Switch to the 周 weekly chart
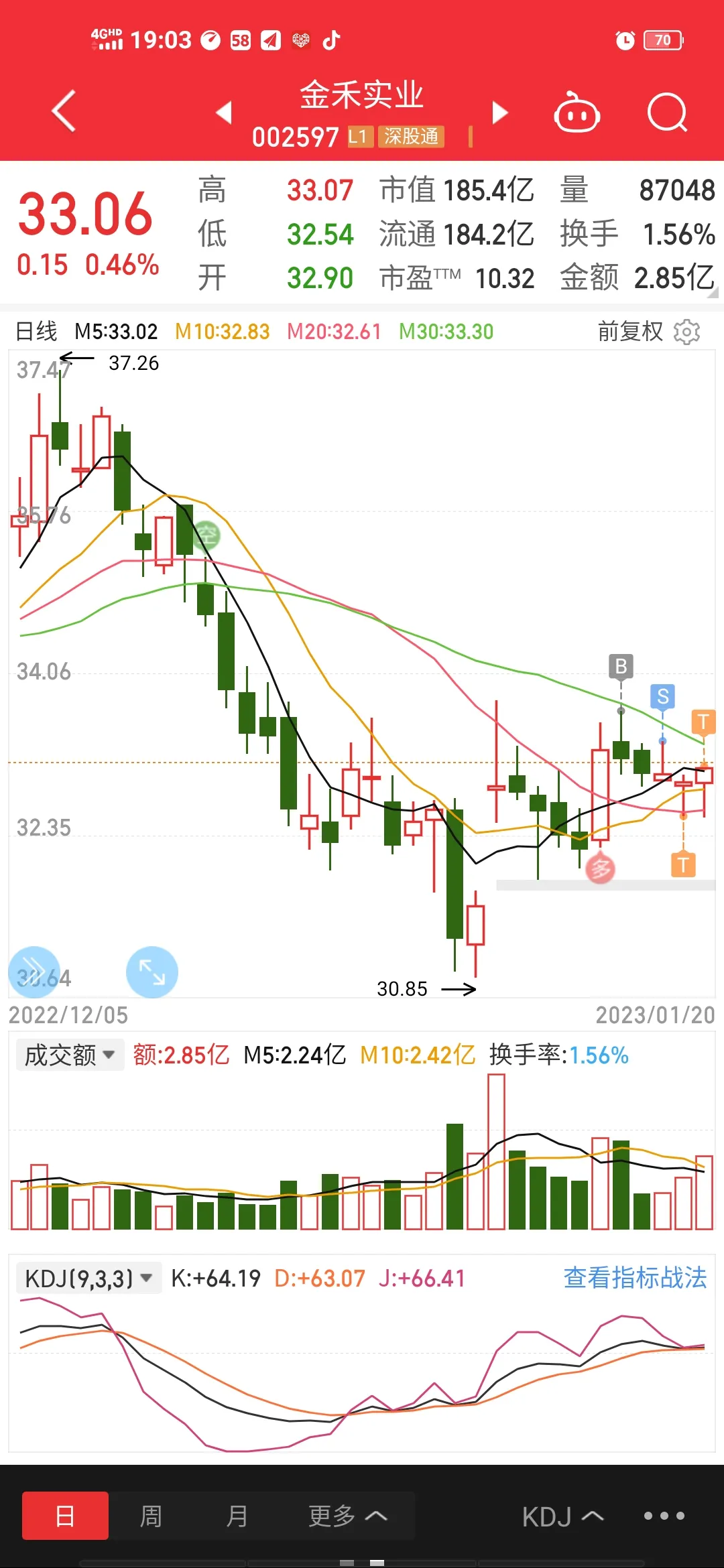The height and width of the screenshot is (1568, 724). [x=151, y=1516]
